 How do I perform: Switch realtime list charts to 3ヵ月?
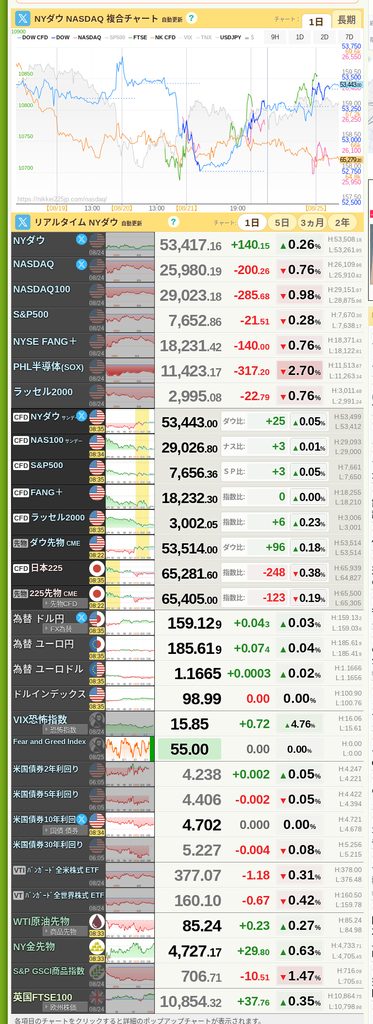pyautogui.click(x=312, y=222)
